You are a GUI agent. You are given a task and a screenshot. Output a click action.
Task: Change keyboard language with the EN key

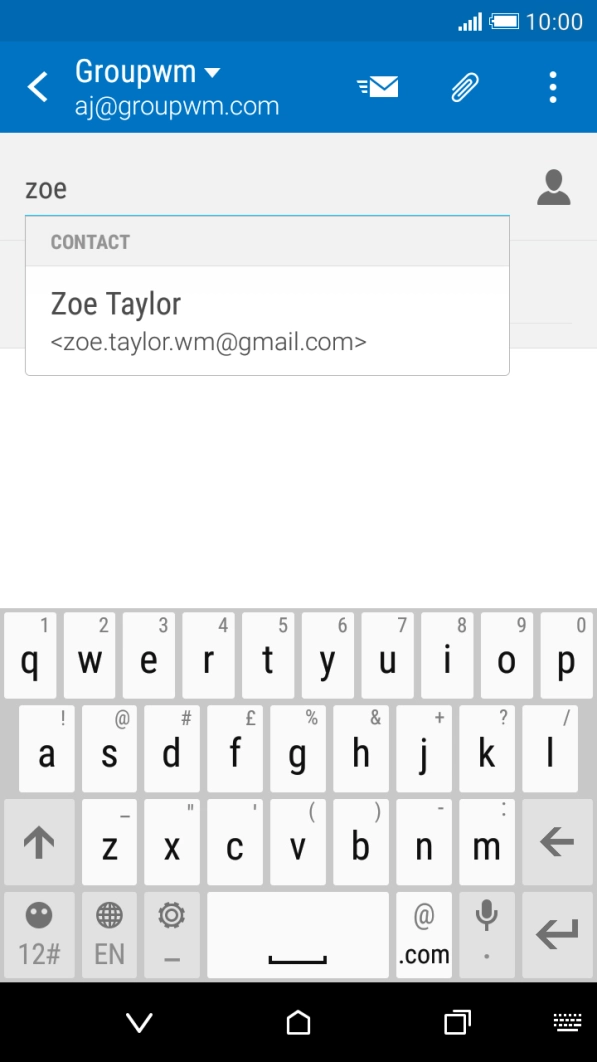[109, 935]
